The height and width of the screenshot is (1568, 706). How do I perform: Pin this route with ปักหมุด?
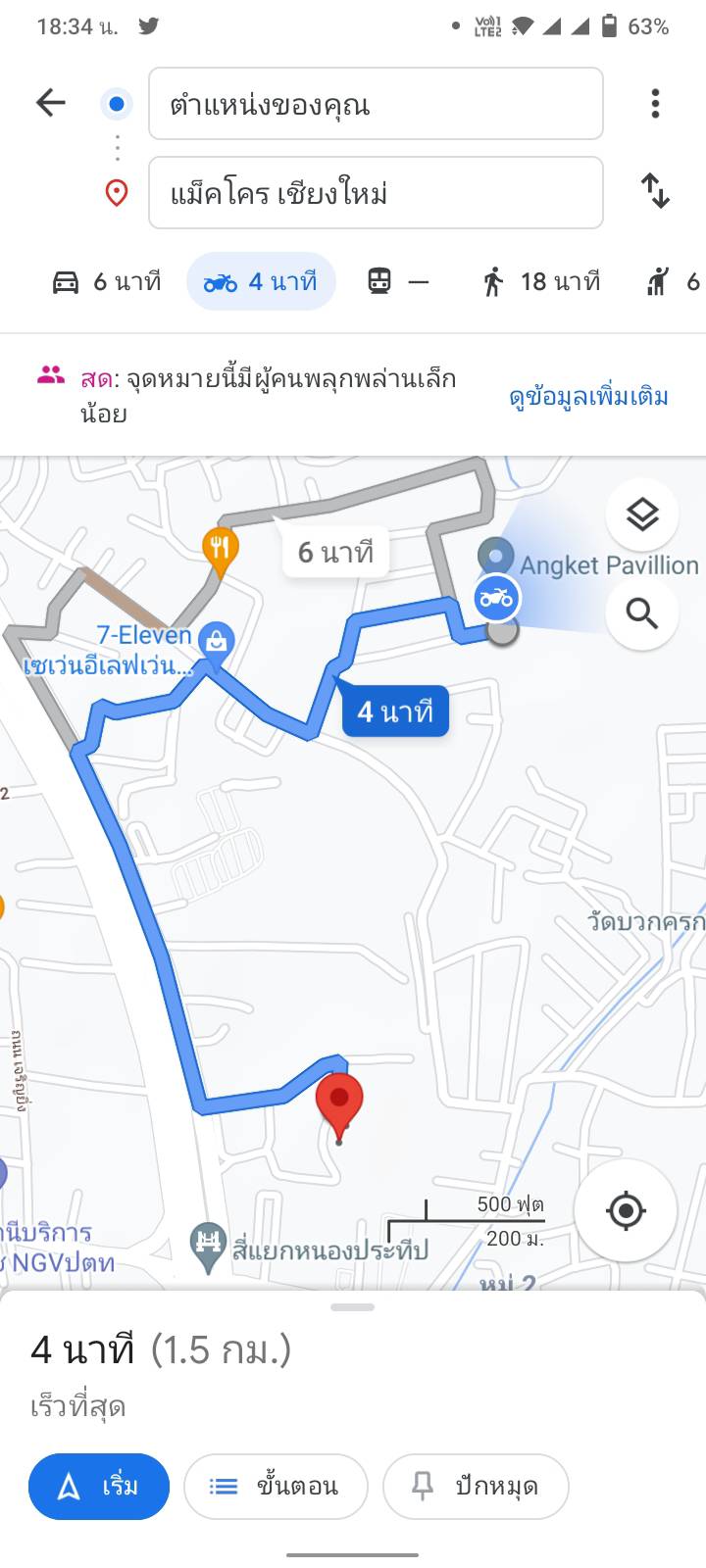(476, 1487)
